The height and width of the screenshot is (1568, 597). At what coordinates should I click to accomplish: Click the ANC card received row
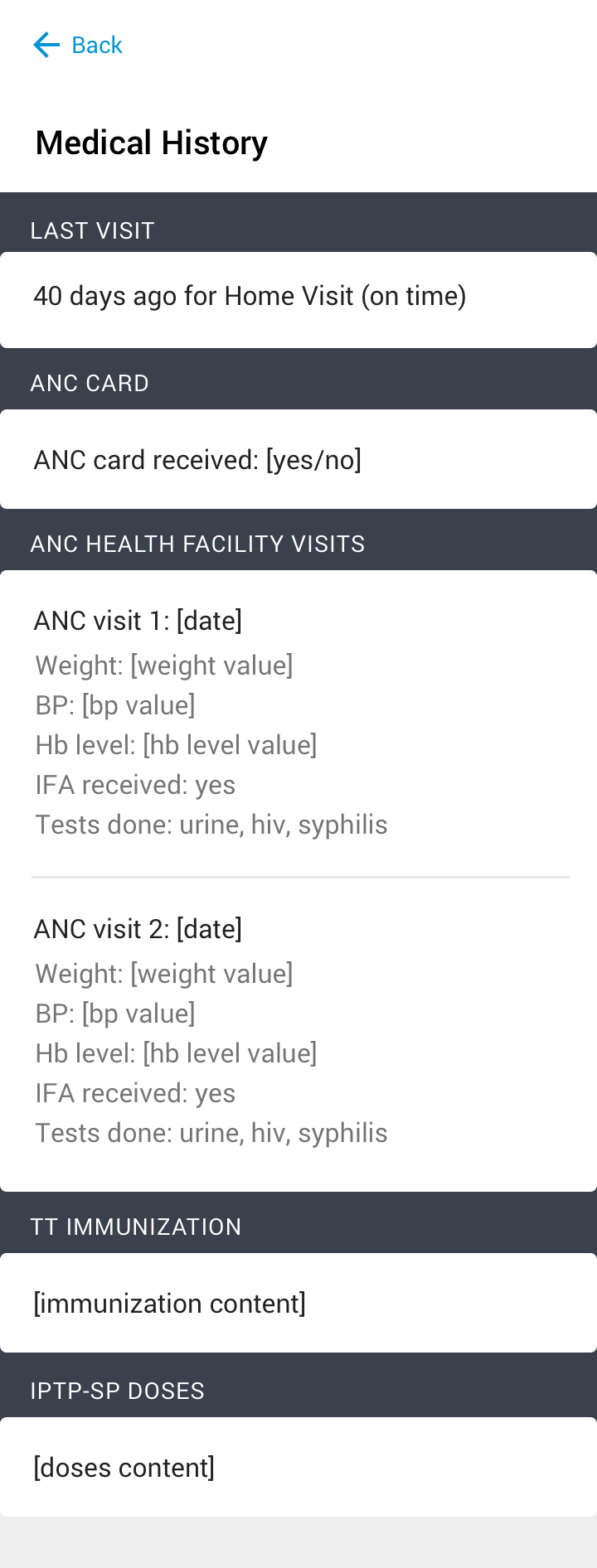click(197, 460)
